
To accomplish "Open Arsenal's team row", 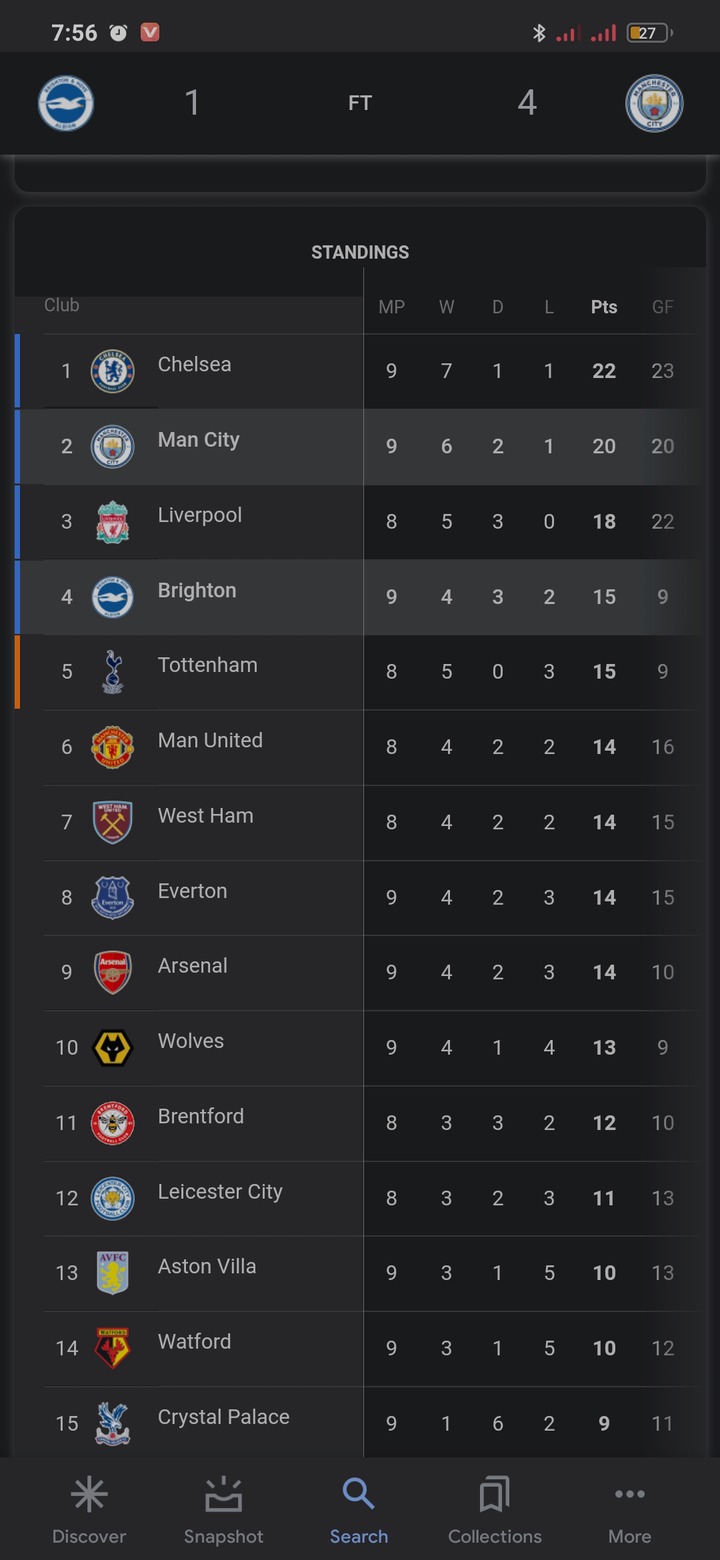I will click(x=360, y=972).
